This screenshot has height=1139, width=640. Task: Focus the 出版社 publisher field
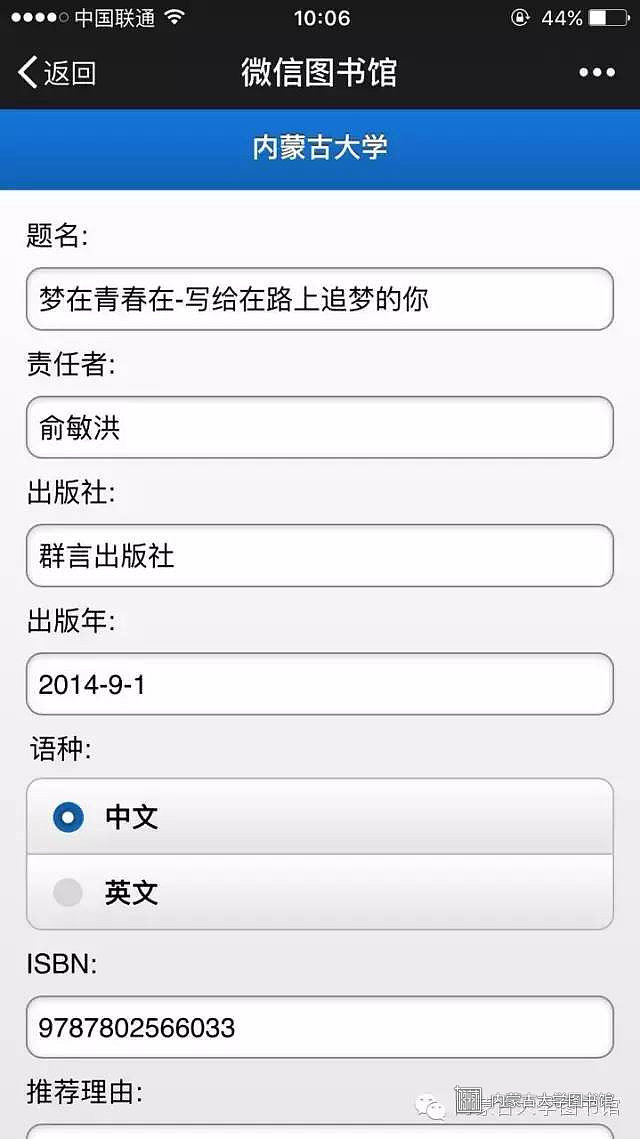(320, 556)
